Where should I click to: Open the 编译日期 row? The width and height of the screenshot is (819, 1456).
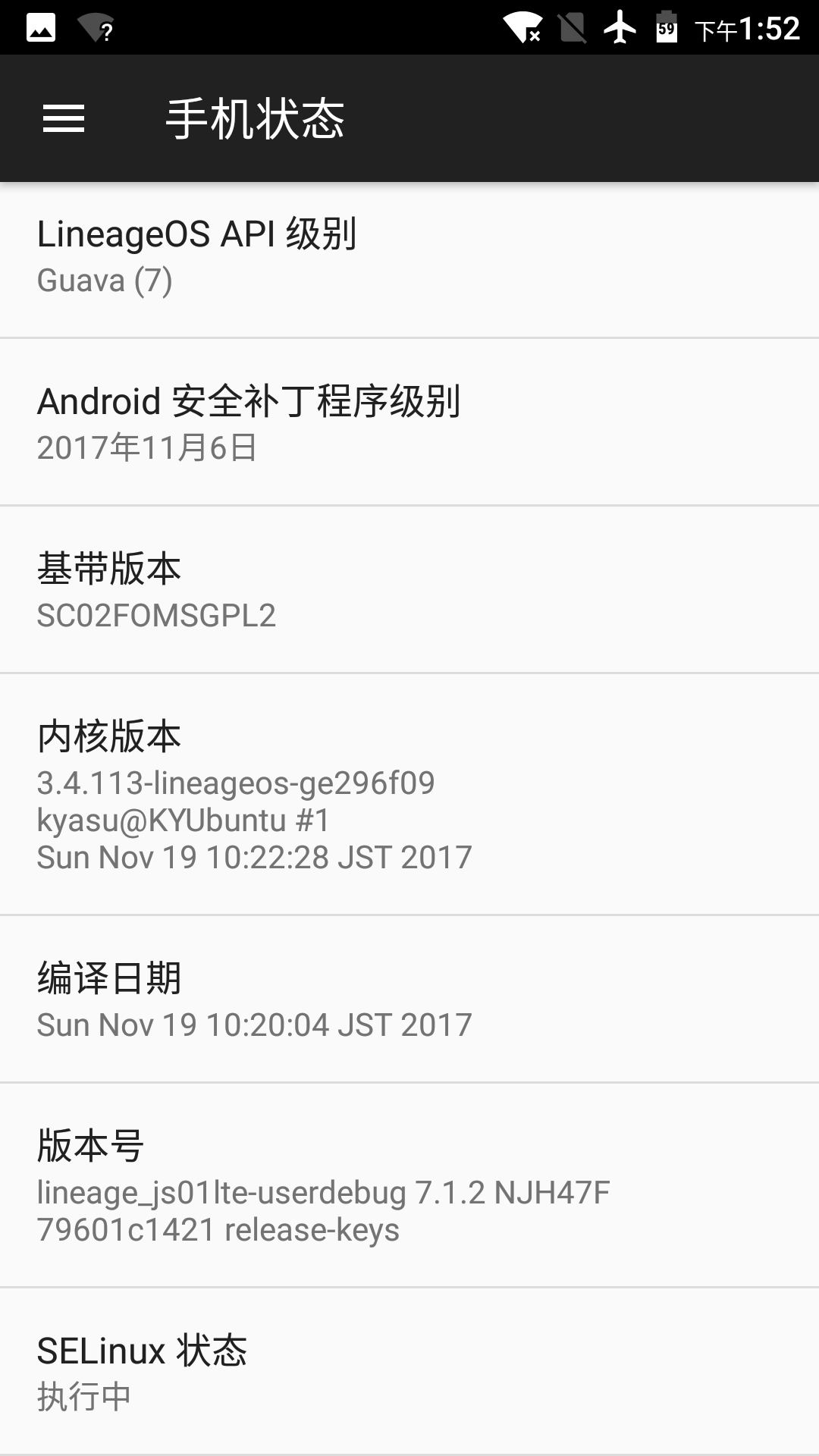(x=409, y=999)
